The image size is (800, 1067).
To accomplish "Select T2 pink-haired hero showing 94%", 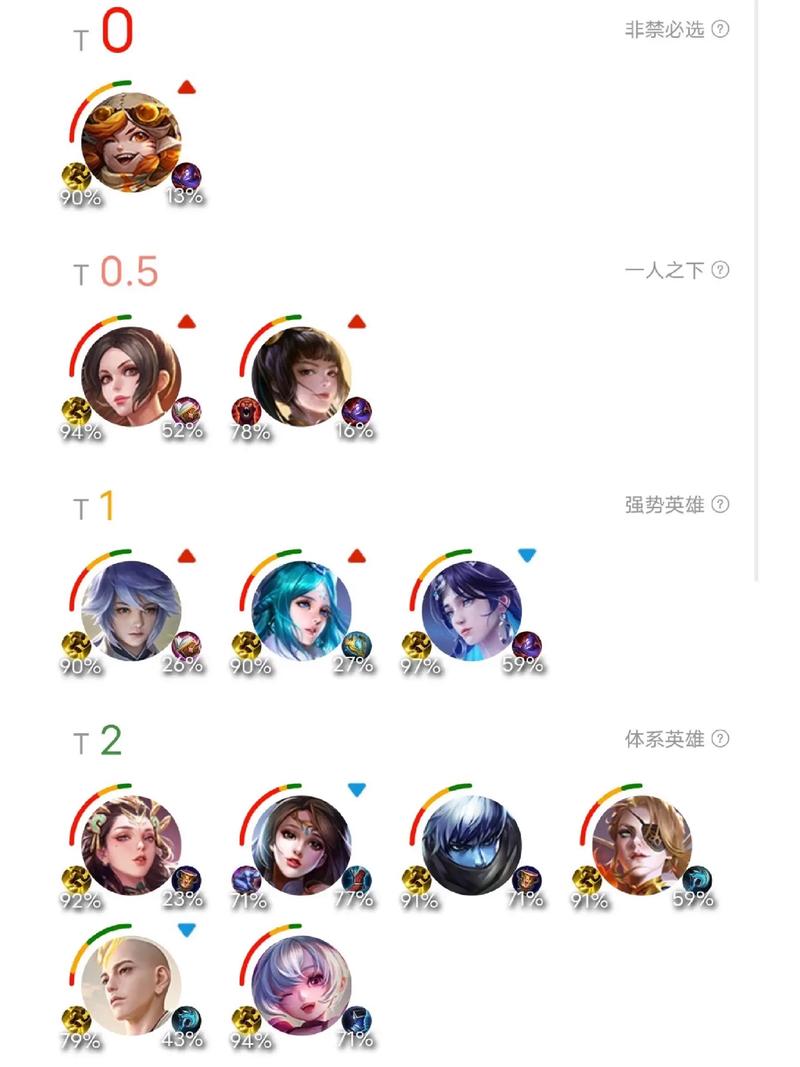I will tap(301, 986).
